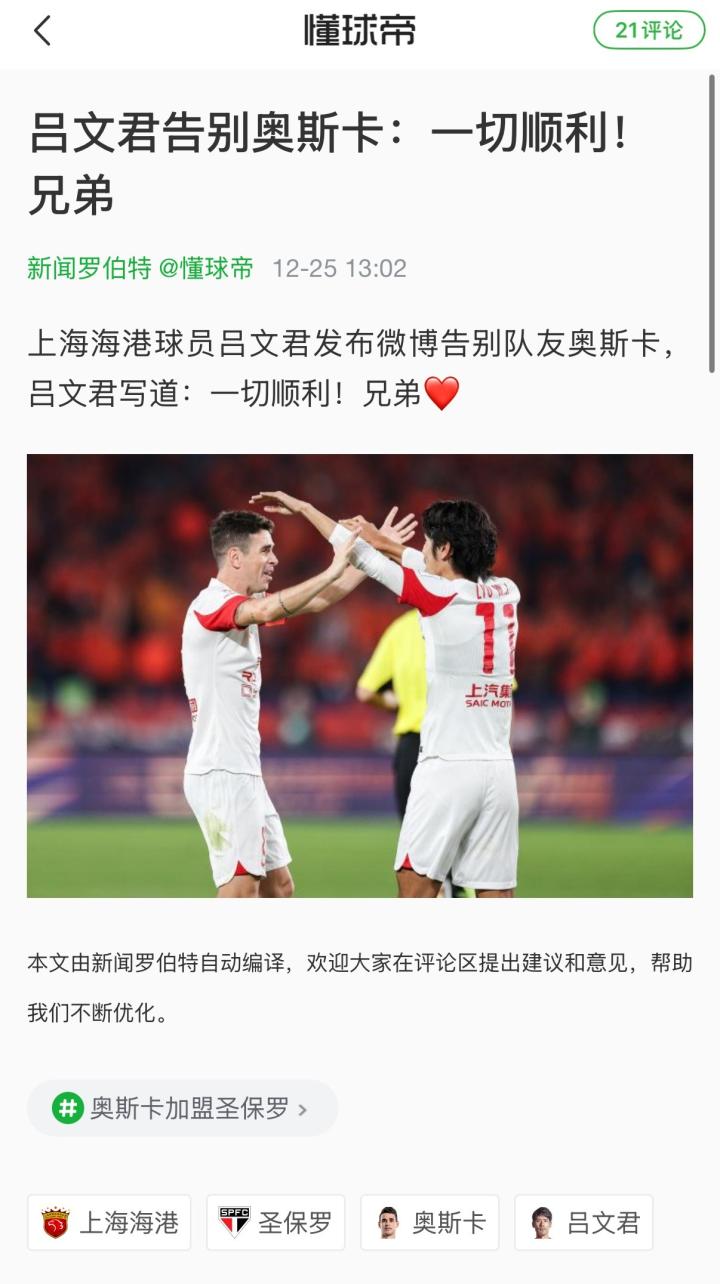View the article photo full screen
The height and width of the screenshot is (1284, 720).
click(360, 676)
